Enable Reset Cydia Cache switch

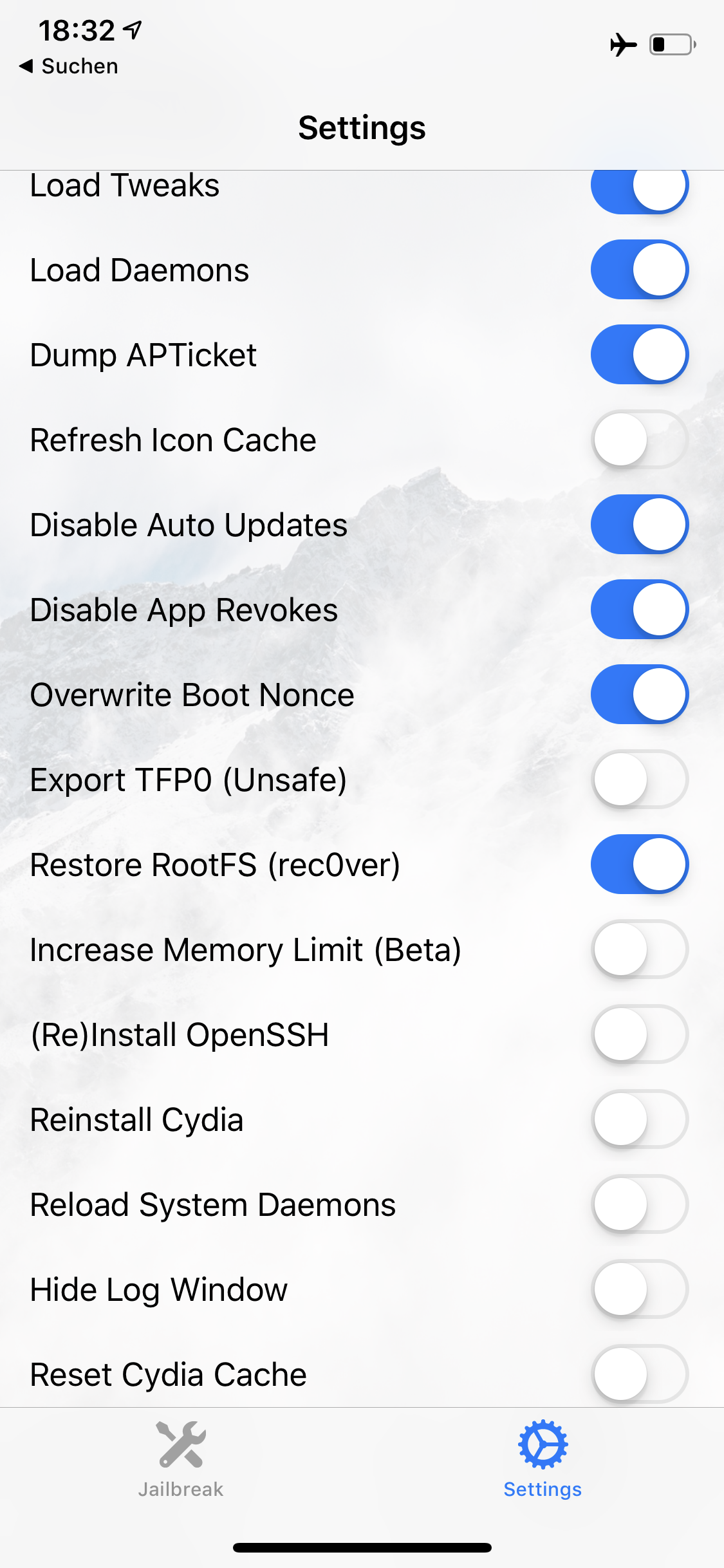point(639,1374)
